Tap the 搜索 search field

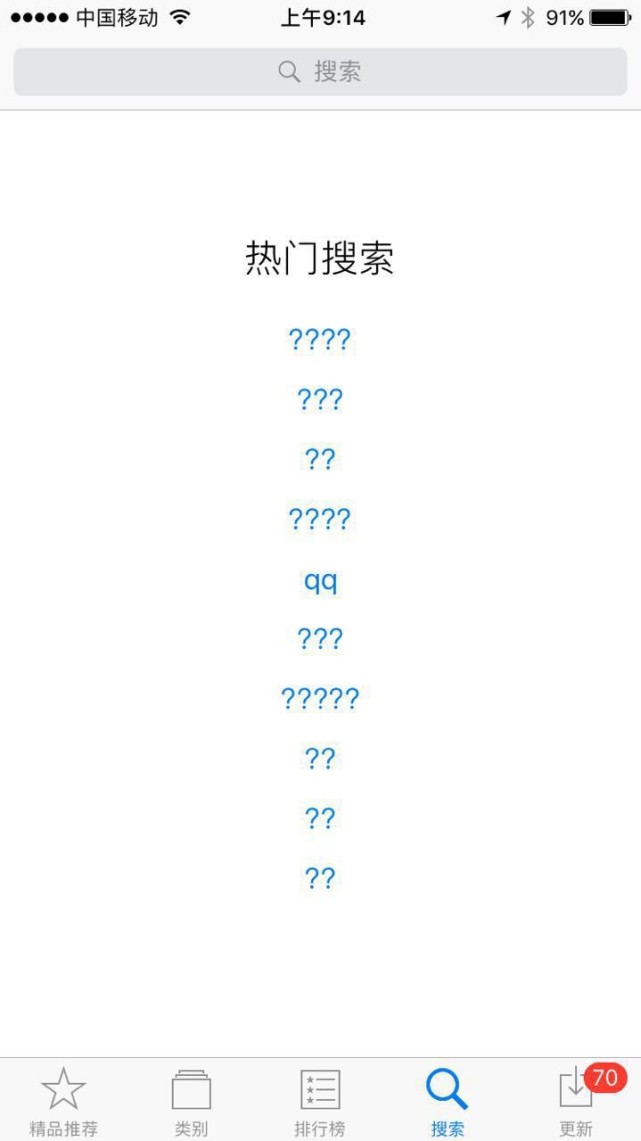pyautogui.click(x=320, y=71)
